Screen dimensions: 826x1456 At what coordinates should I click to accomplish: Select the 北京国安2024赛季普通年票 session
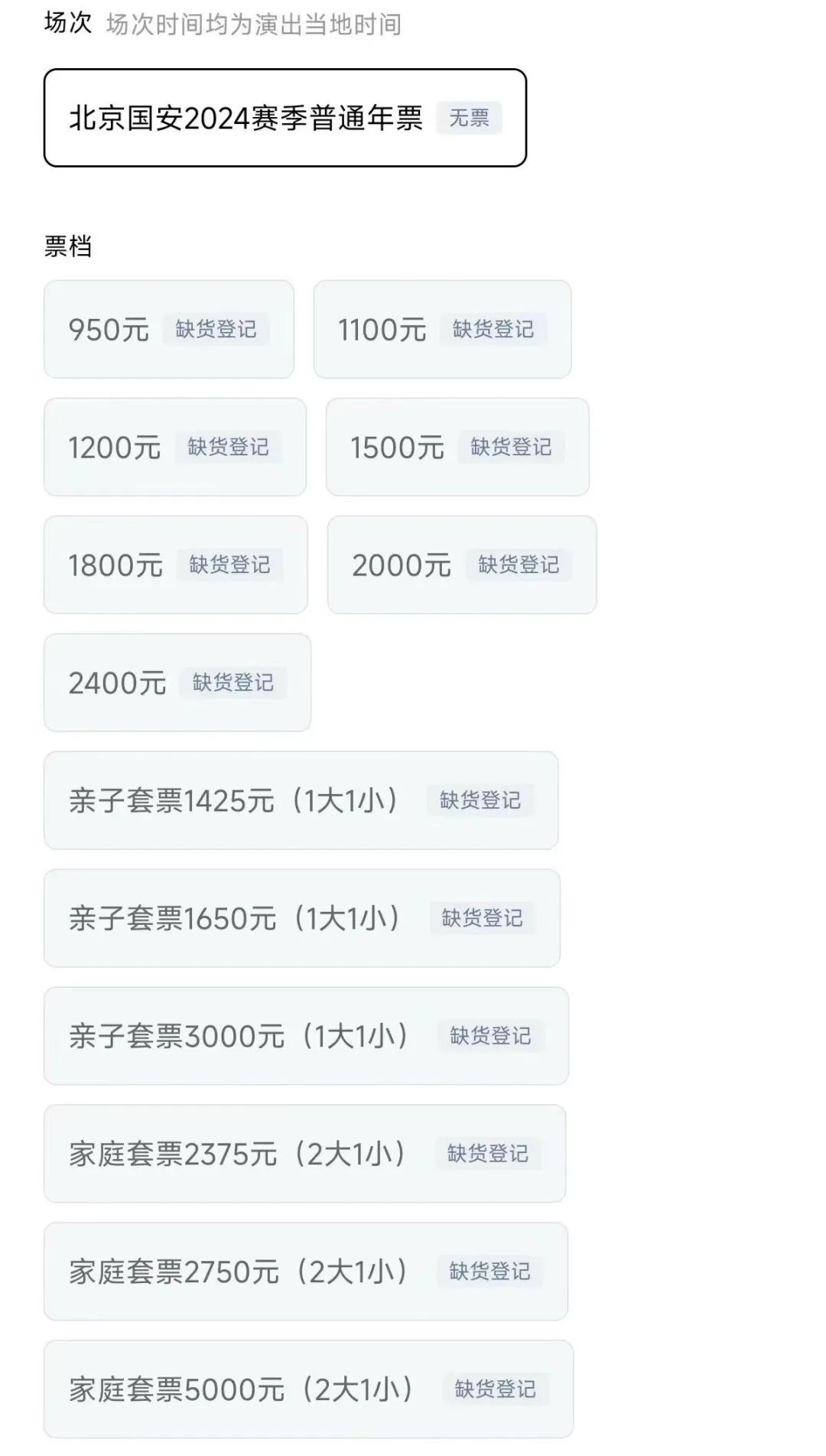point(285,118)
